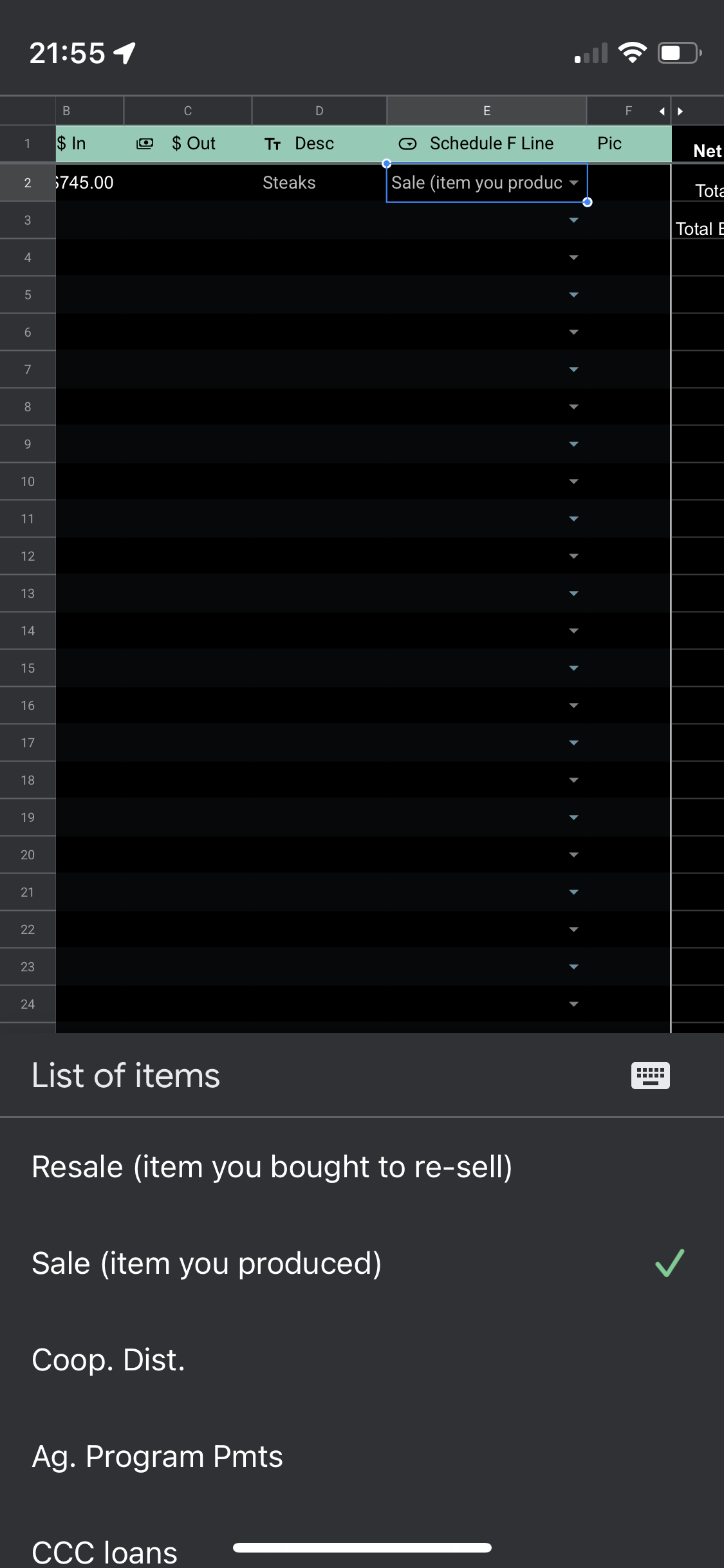Image resolution: width=724 pixels, height=1568 pixels.
Task: Switch to keyboard input
Action: (650, 1076)
